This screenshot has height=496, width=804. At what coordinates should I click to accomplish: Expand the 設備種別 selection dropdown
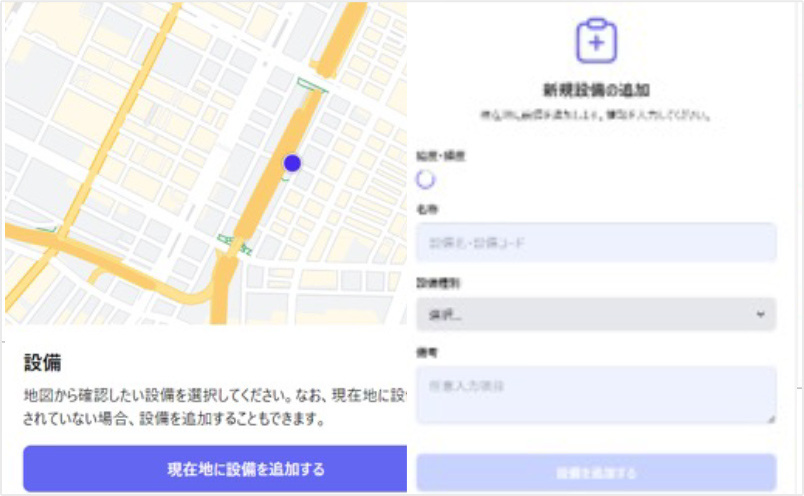pos(596,314)
